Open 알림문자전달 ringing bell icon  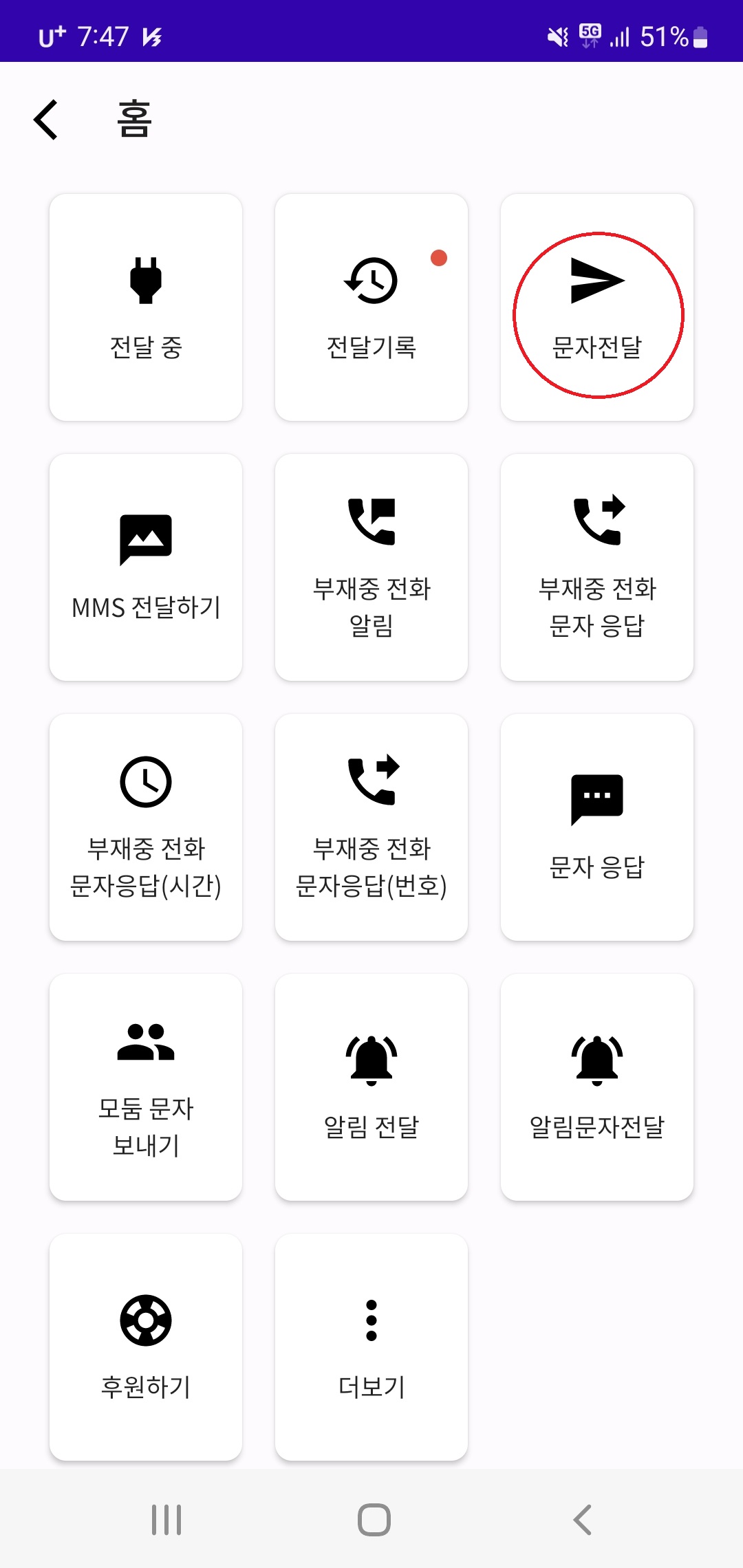pyautogui.click(x=596, y=1059)
